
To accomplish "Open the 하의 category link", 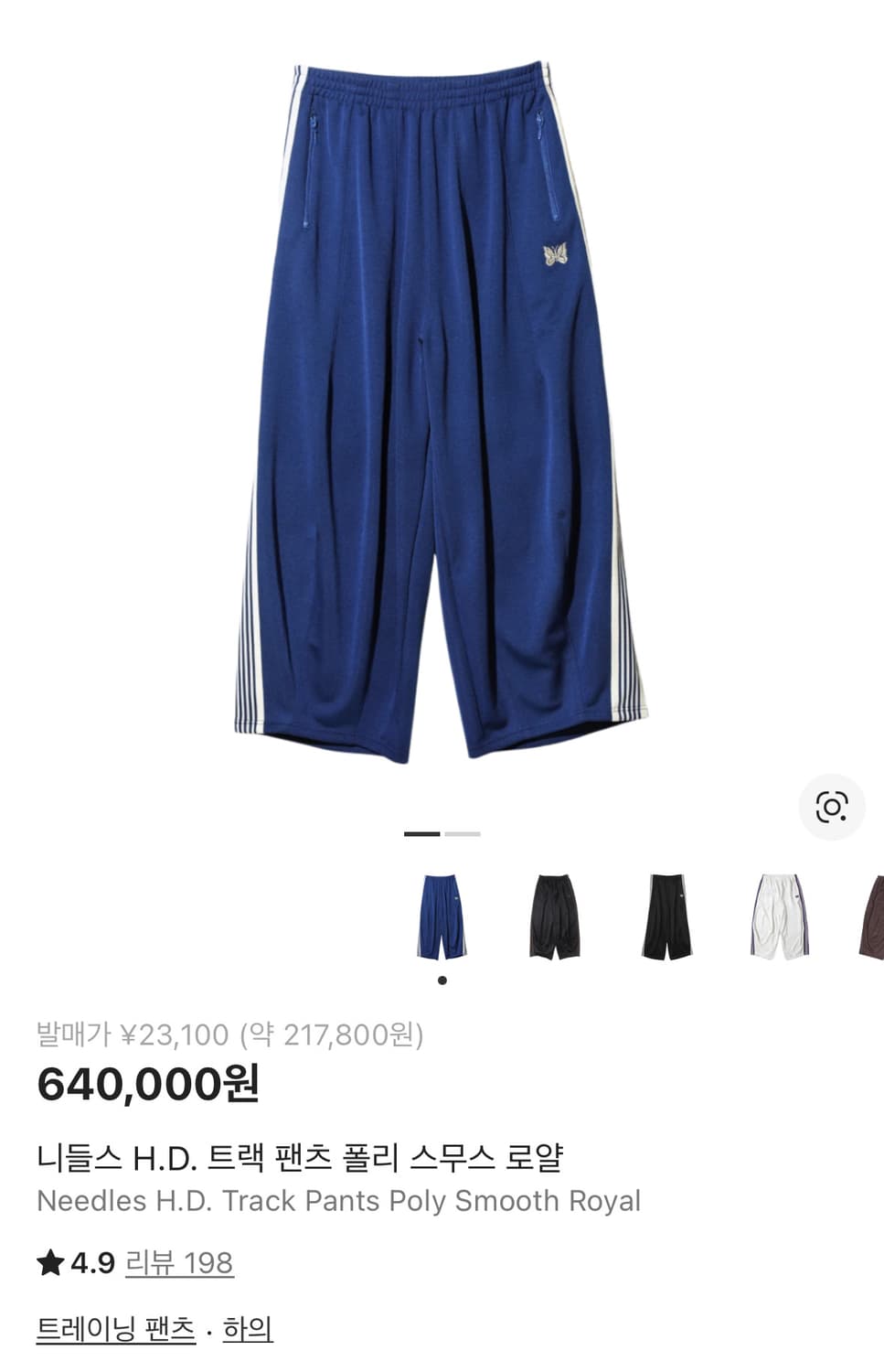I will 248,1328.
